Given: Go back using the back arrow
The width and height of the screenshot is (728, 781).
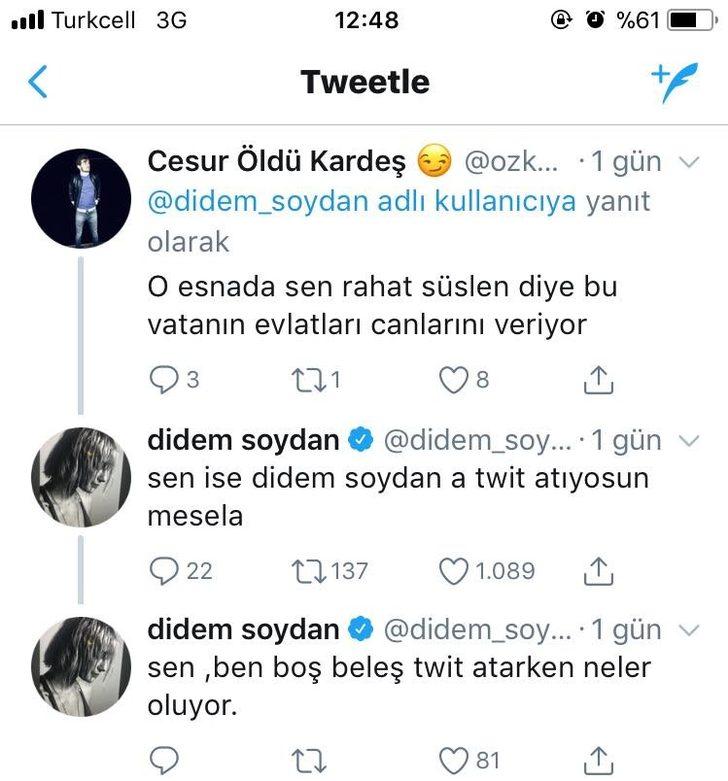Looking at the screenshot, I should 38,82.
